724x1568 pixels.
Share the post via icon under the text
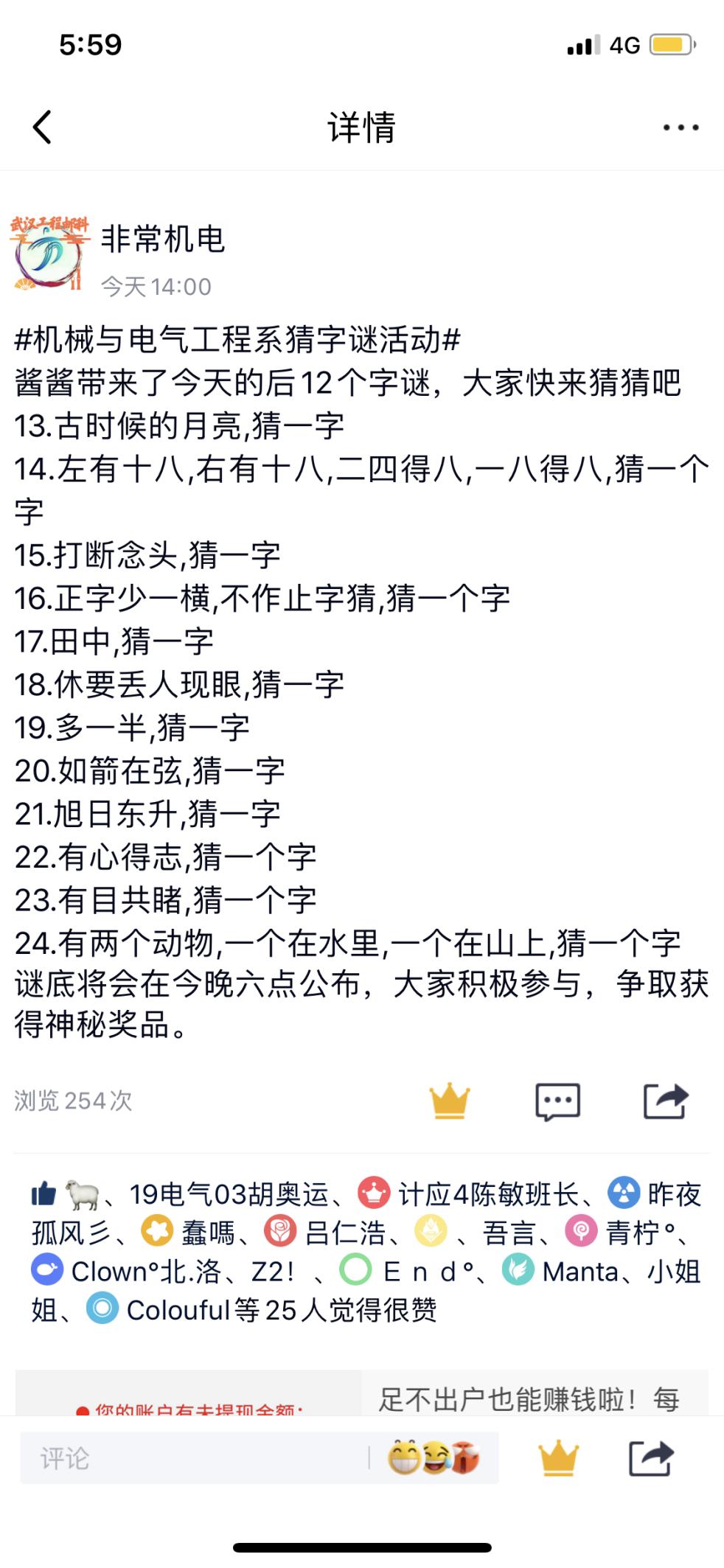pyautogui.click(x=665, y=1101)
